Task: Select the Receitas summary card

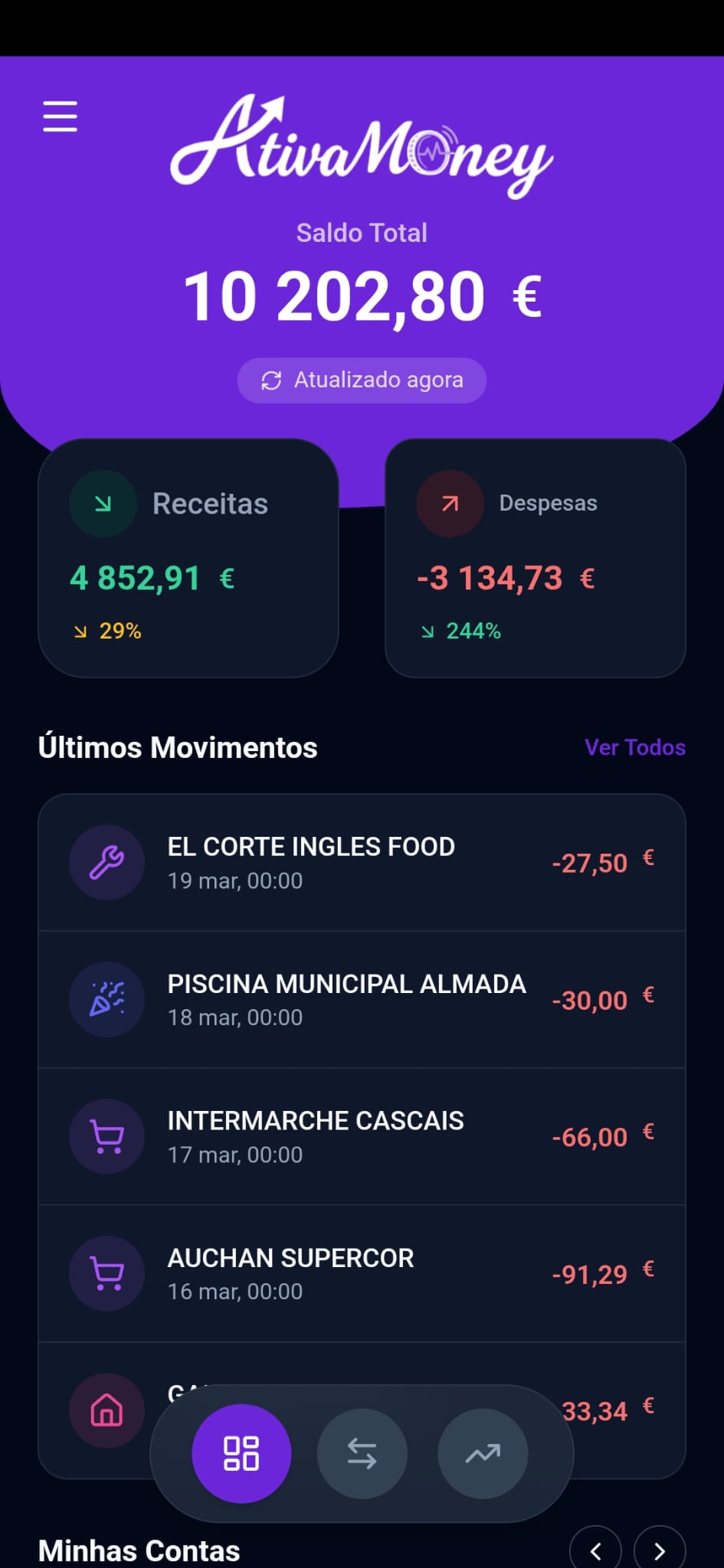Action: (x=188, y=557)
